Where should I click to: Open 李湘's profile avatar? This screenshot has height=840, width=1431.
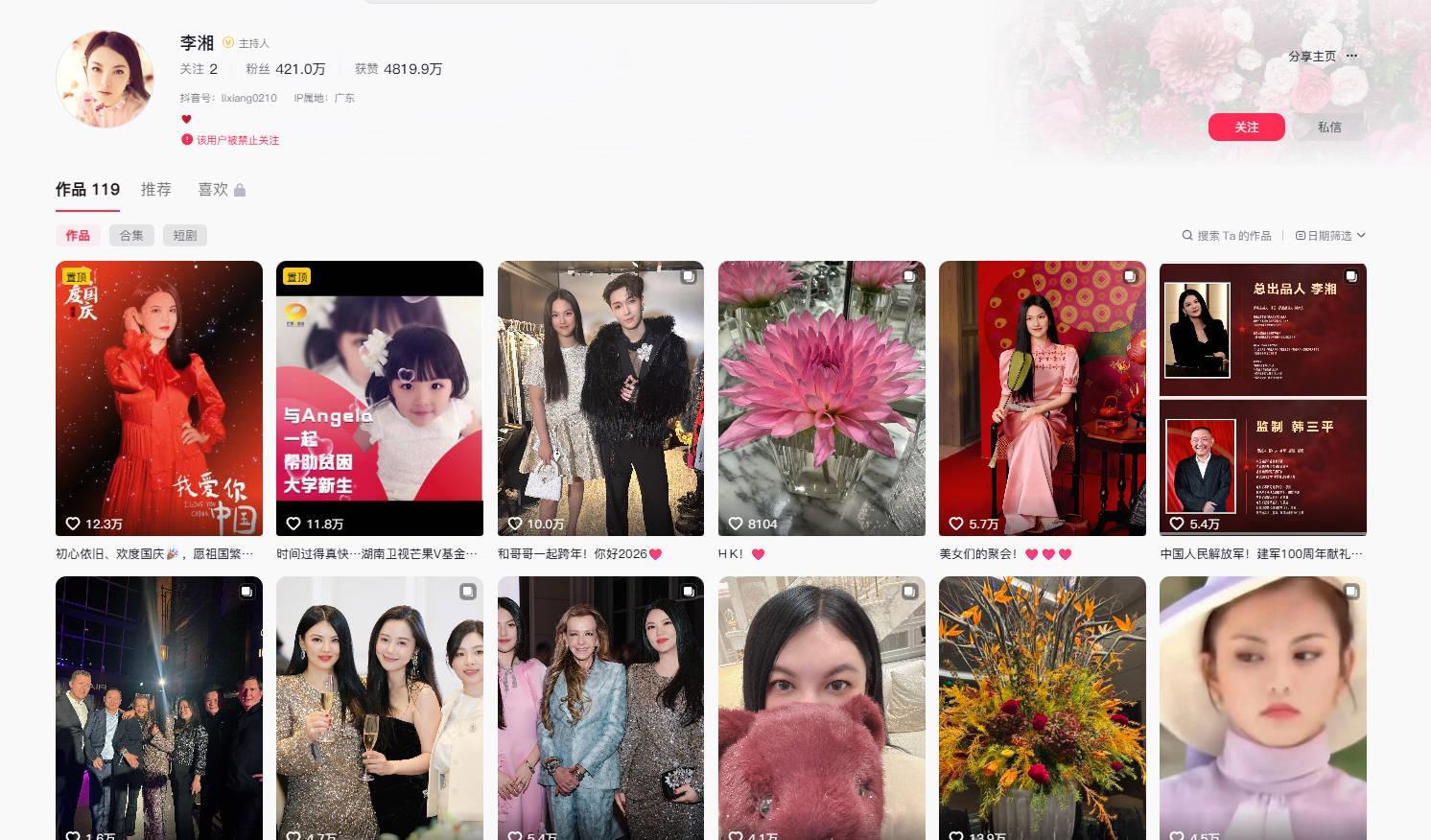click(106, 79)
